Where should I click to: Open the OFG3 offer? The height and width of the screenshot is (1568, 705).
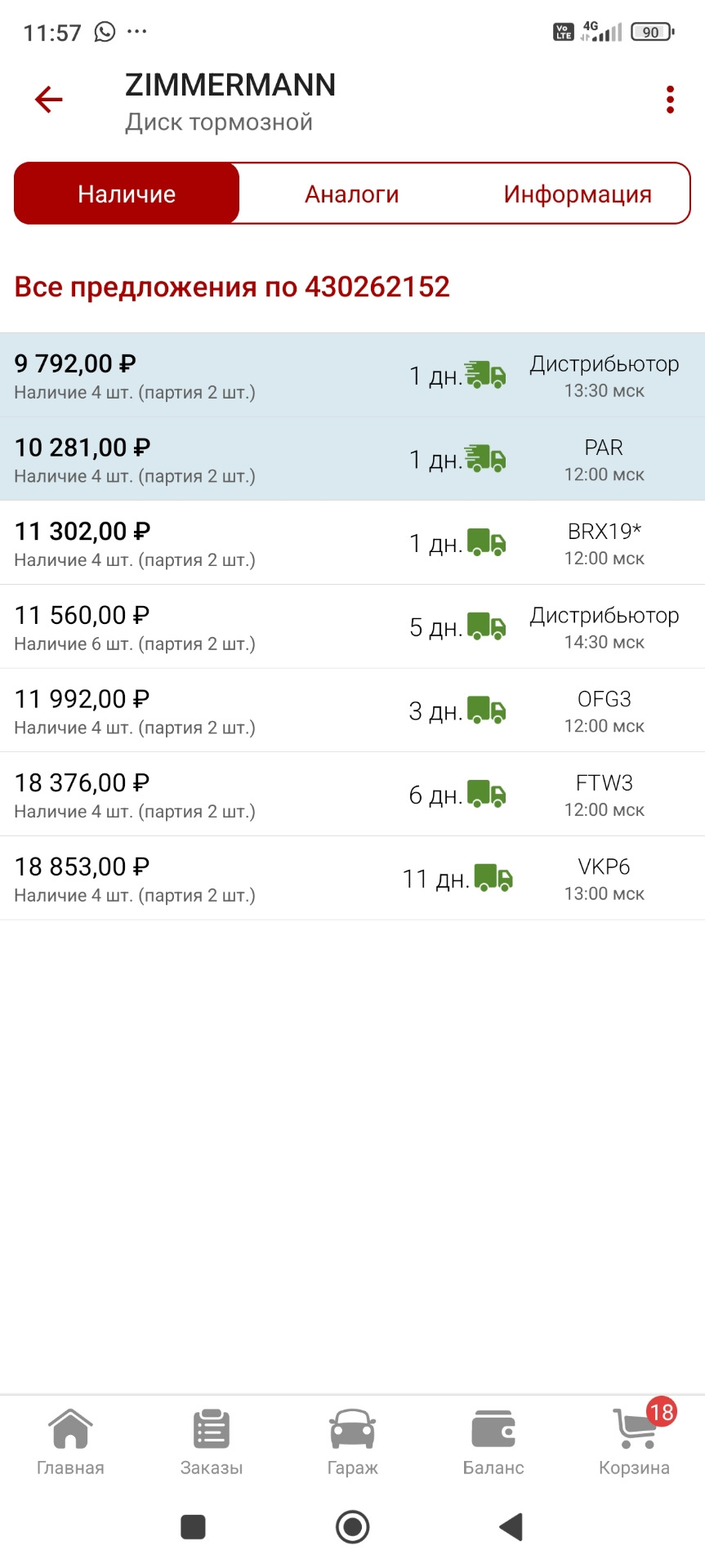[x=352, y=711]
